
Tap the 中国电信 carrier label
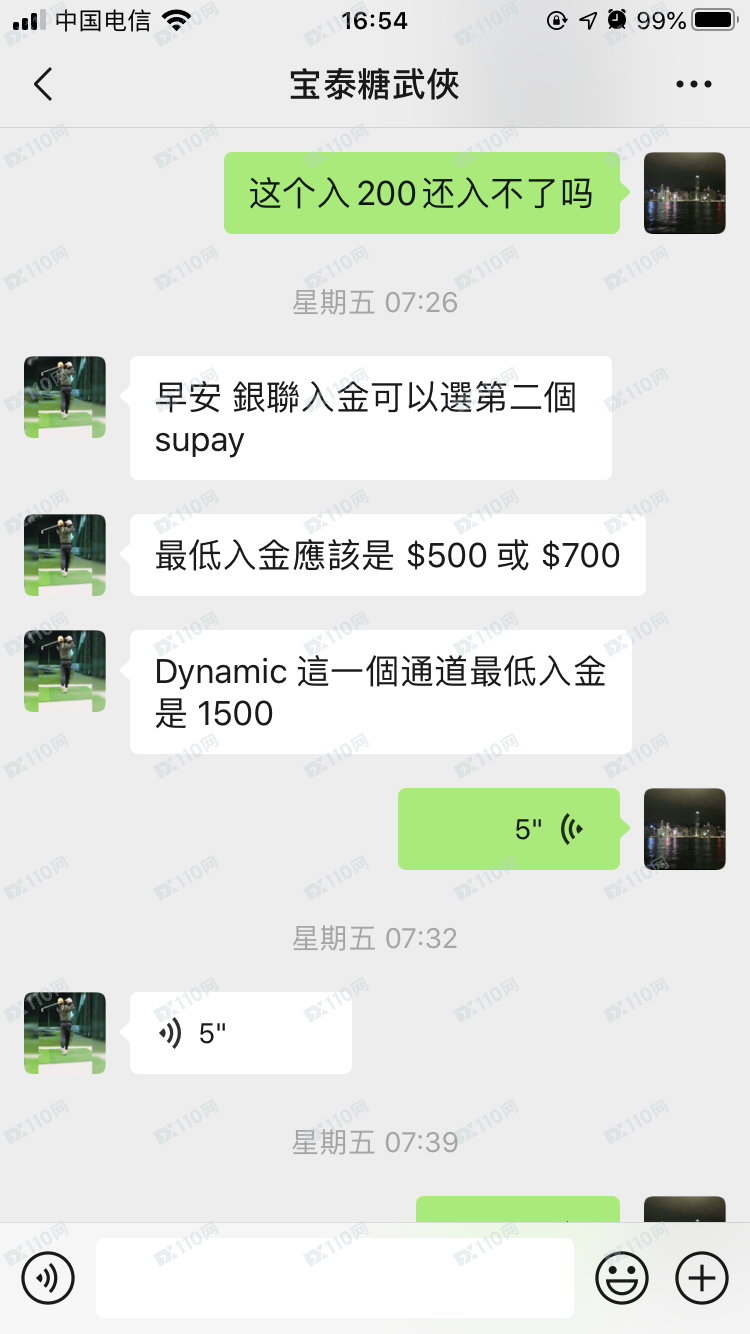point(100,20)
